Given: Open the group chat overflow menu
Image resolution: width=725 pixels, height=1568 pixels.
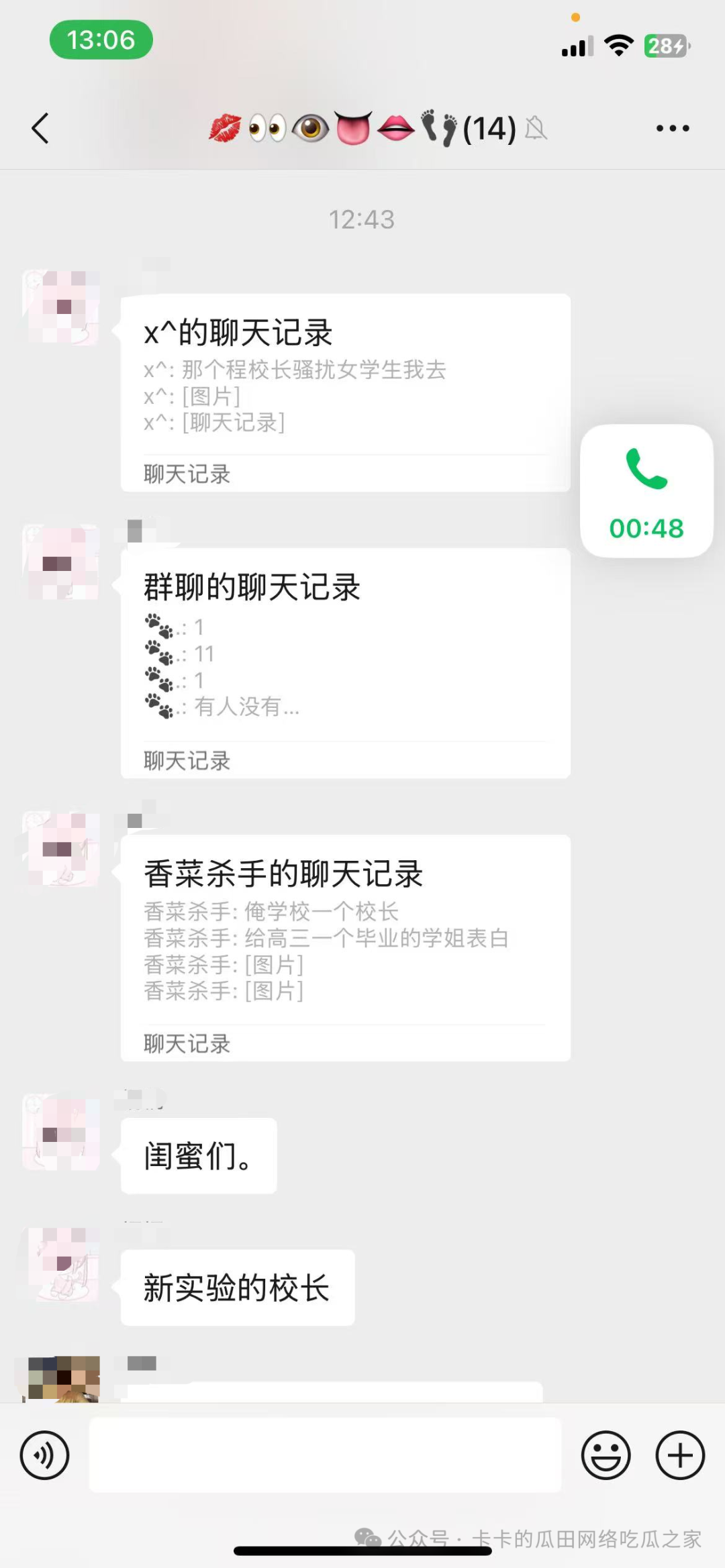Looking at the screenshot, I should (672, 128).
